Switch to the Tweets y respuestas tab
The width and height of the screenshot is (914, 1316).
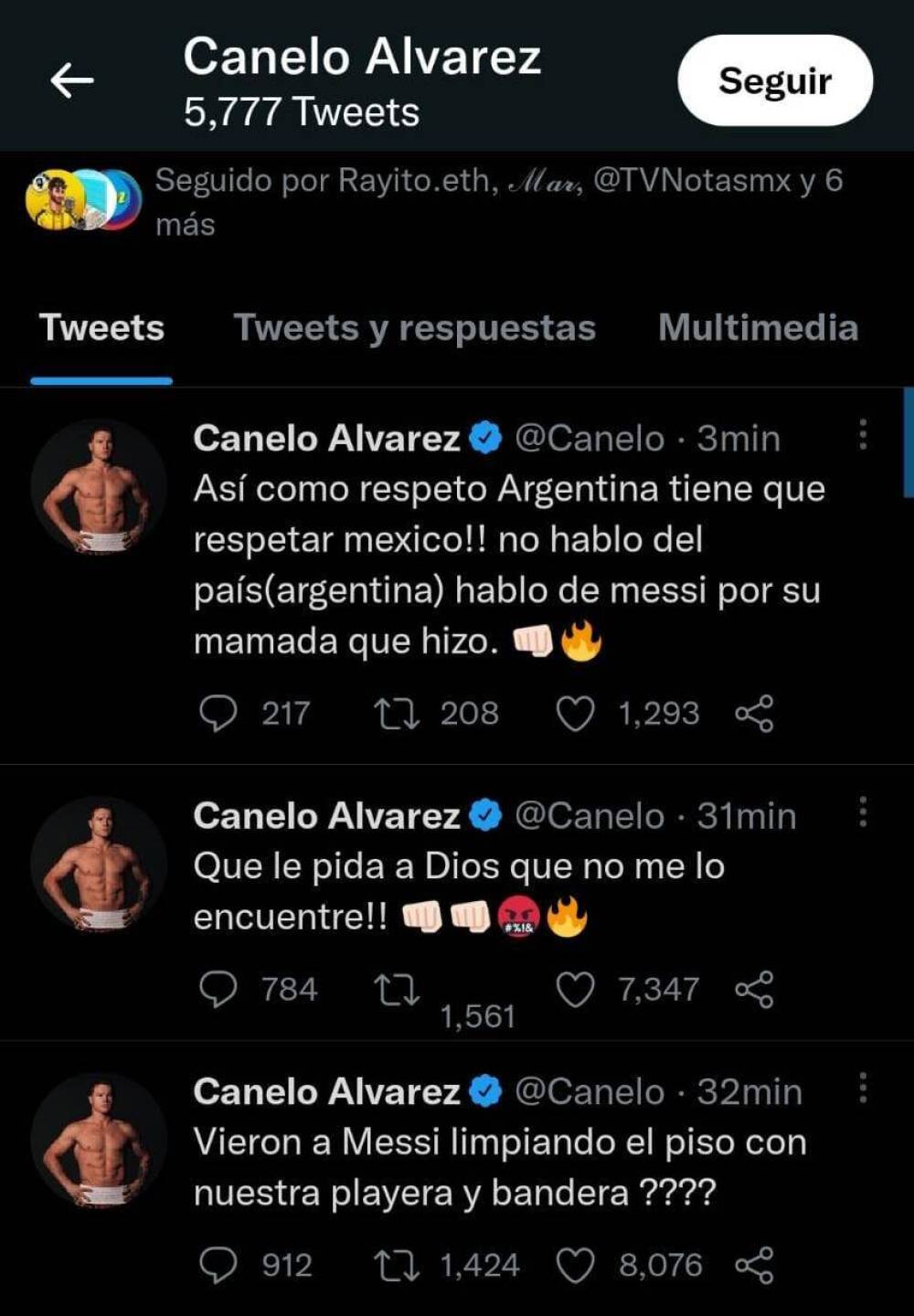pos(414,328)
